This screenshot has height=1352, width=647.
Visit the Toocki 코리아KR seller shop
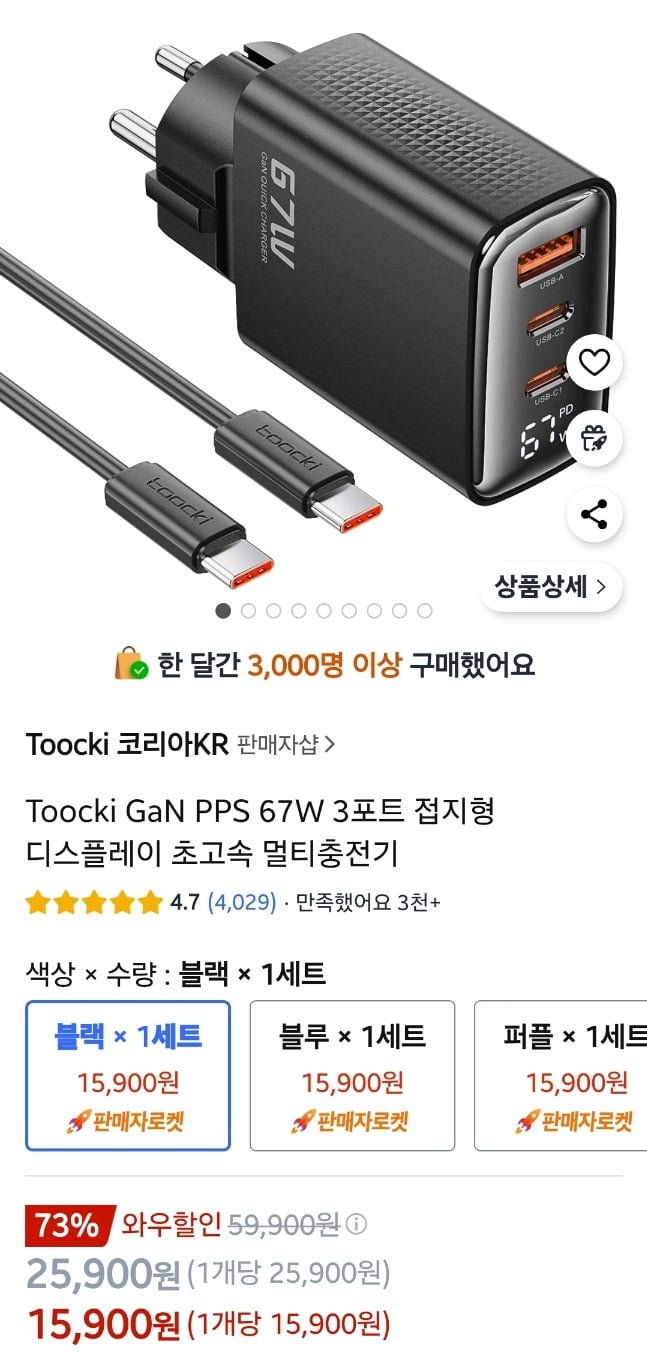coord(180,744)
